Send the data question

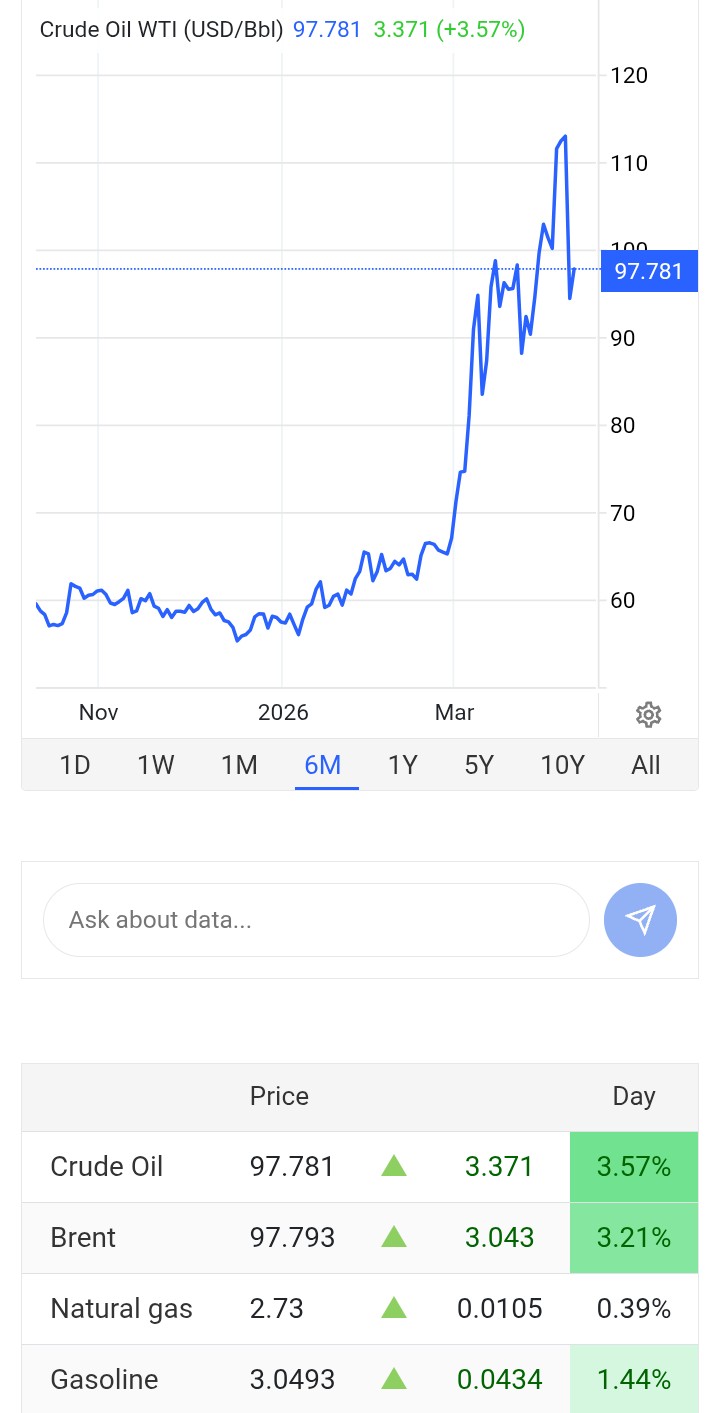640,920
